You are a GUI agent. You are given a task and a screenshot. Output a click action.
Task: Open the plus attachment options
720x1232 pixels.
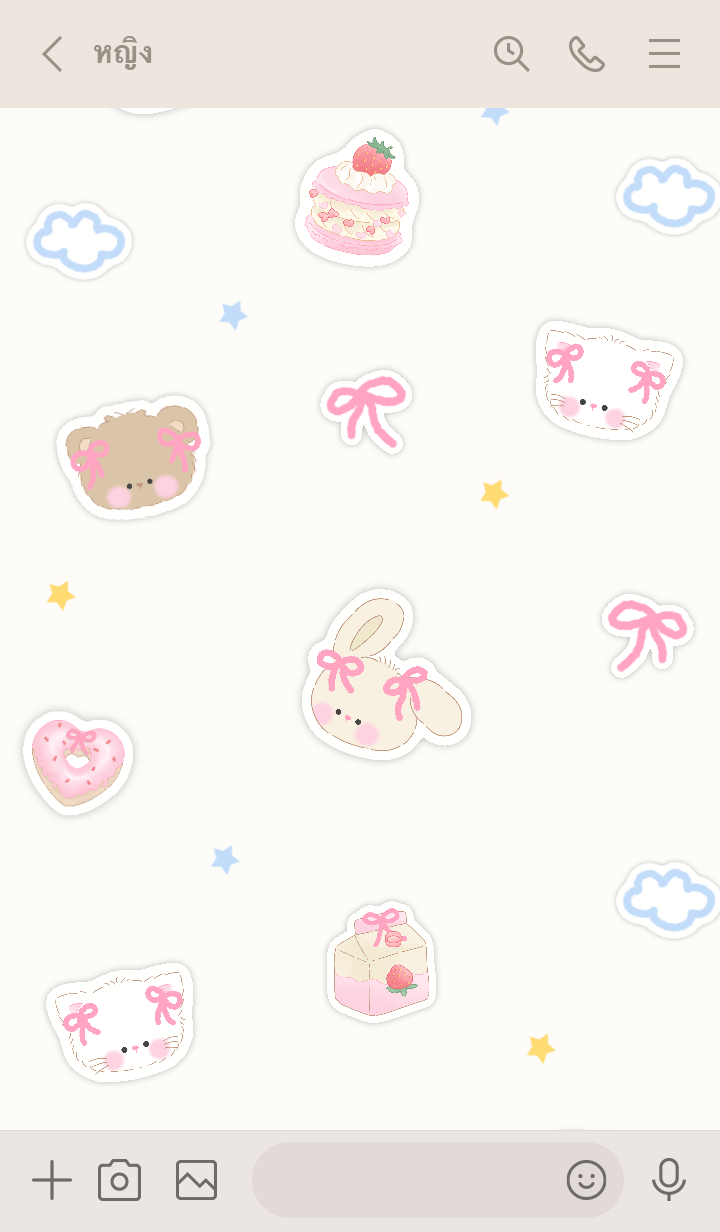[x=52, y=1181]
